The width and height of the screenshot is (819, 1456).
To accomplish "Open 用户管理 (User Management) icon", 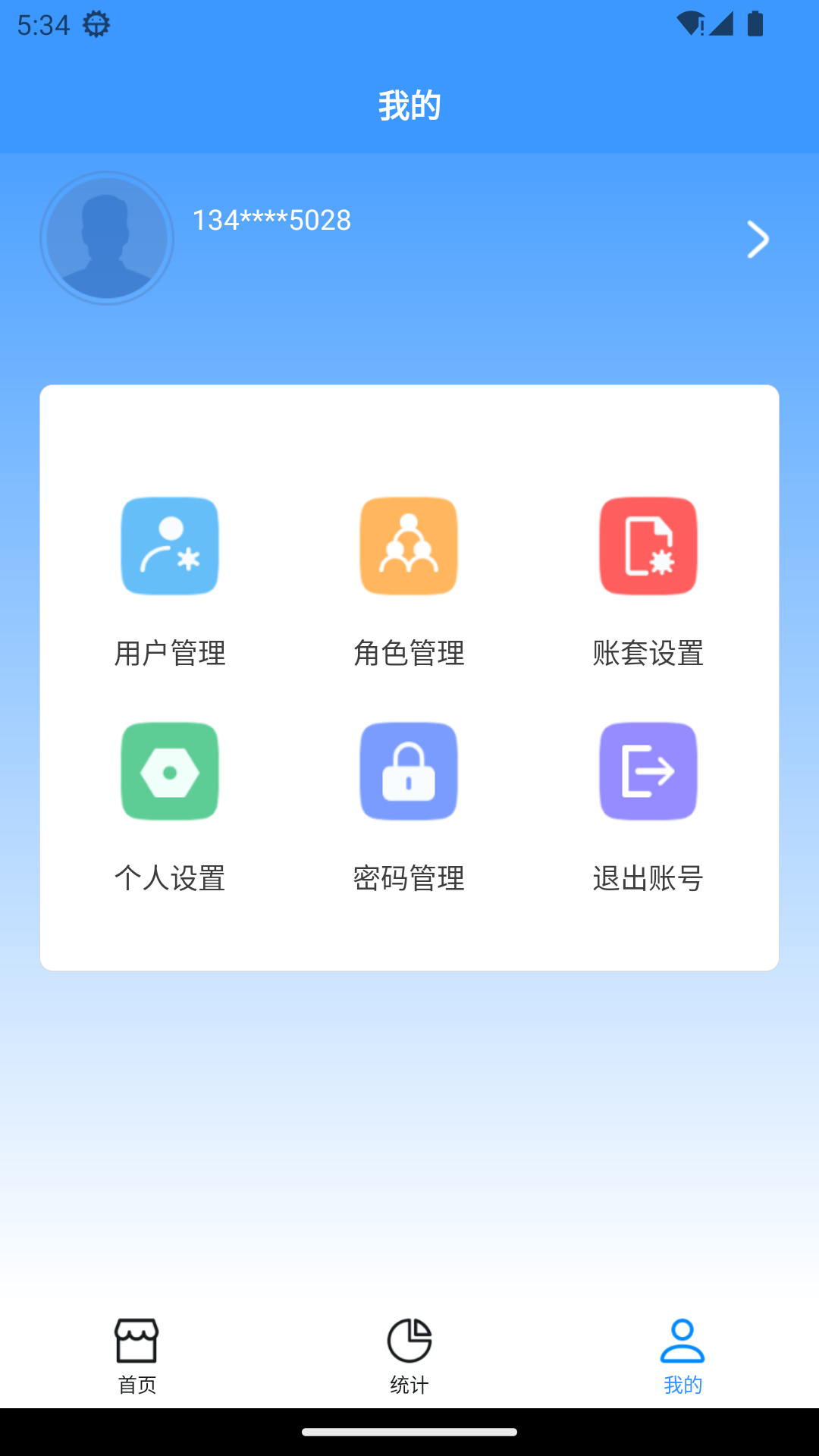I will [x=169, y=546].
